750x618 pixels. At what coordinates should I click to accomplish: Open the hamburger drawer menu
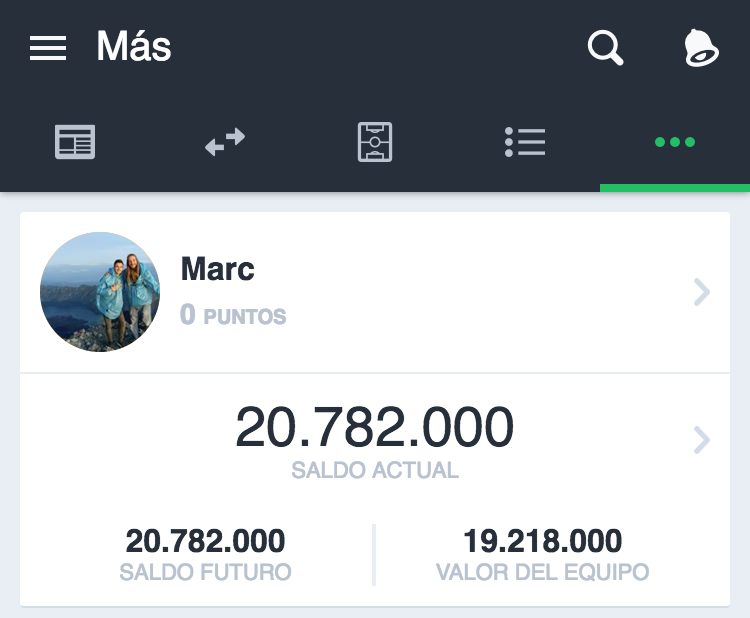coord(48,47)
